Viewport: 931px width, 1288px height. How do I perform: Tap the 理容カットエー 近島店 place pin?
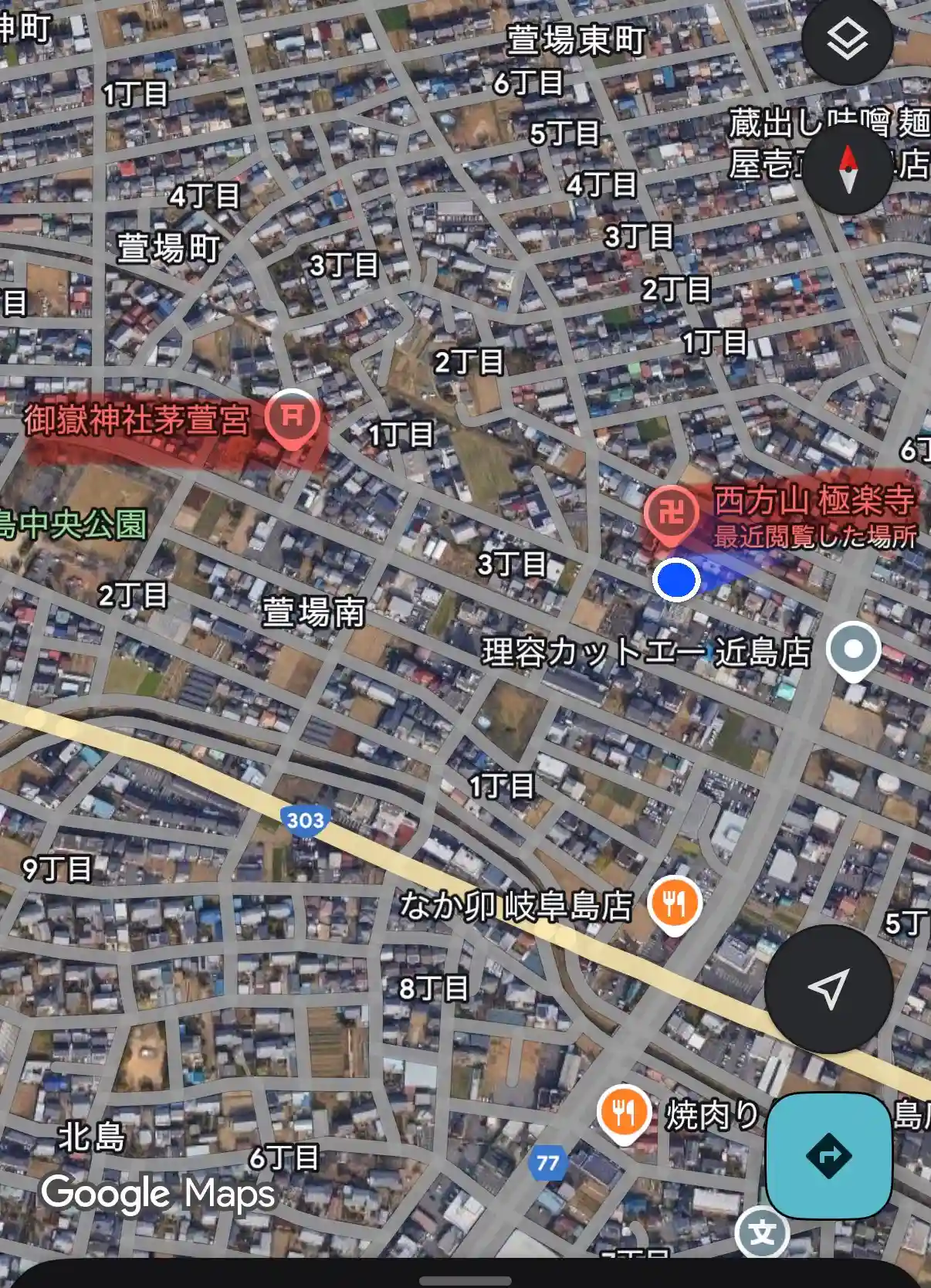coord(852,649)
